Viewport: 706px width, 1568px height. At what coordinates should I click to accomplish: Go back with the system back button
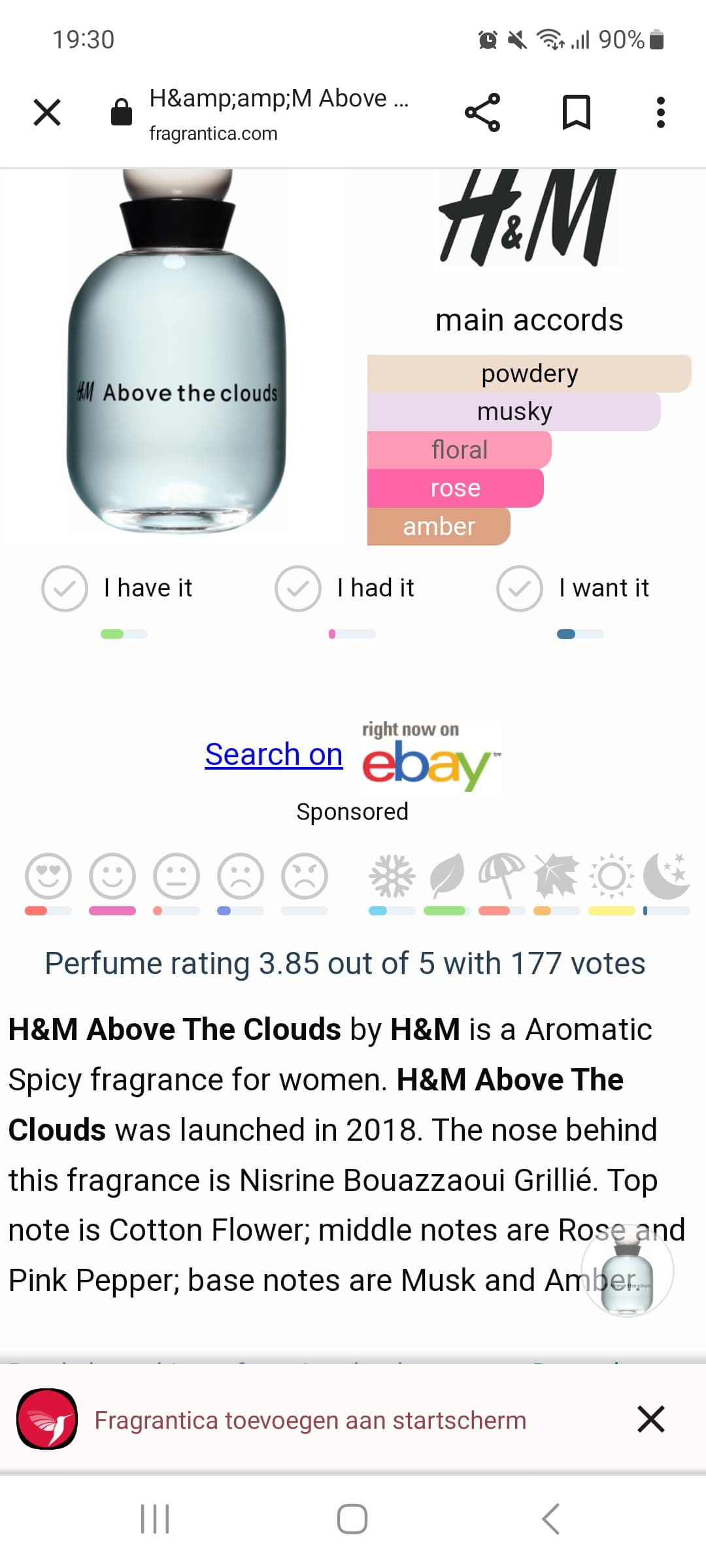click(551, 1518)
